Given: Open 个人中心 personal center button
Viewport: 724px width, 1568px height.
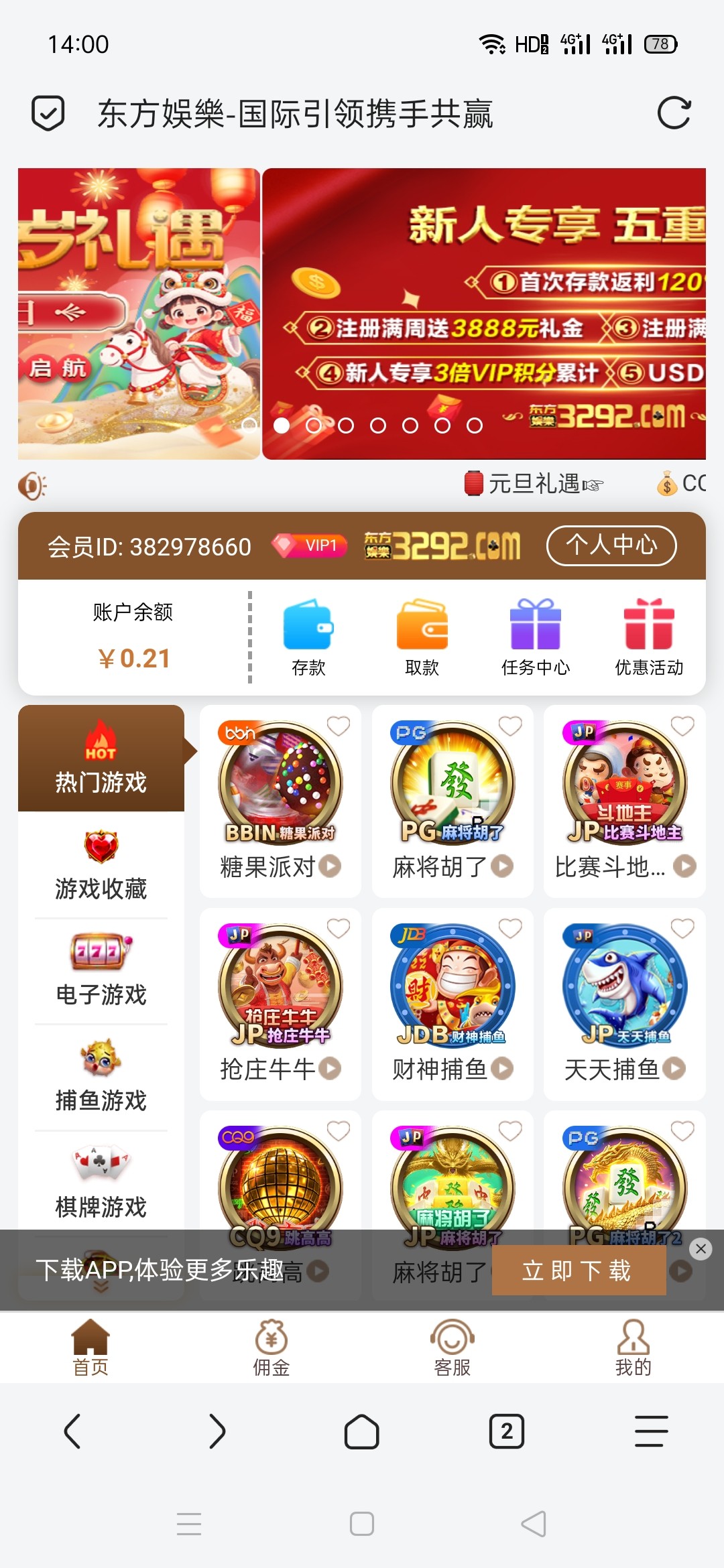Looking at the screenshot, I should 611,546.
